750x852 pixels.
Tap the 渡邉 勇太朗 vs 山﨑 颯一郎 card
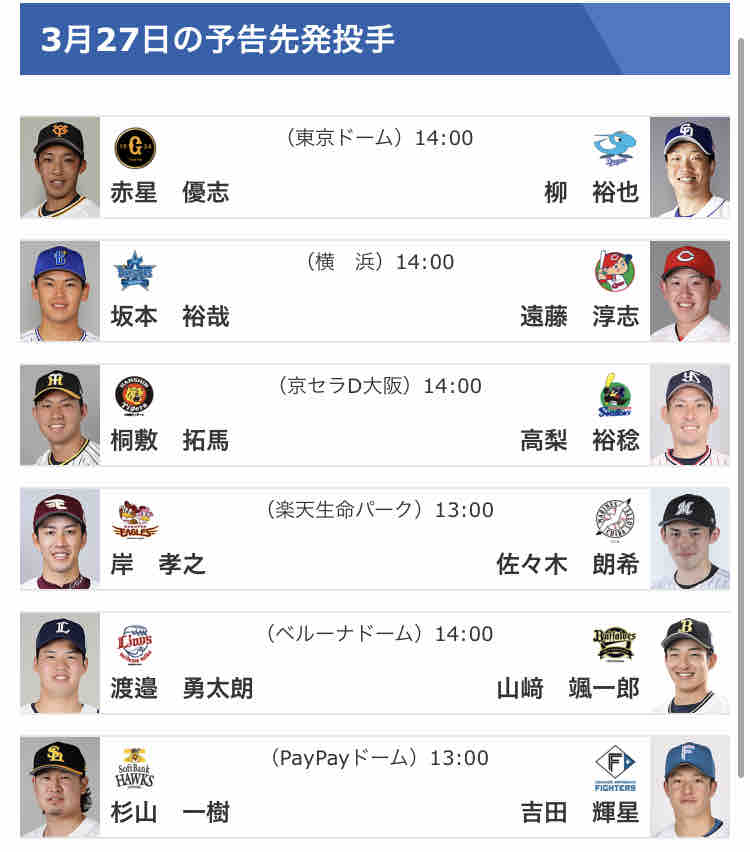point(375,664)
